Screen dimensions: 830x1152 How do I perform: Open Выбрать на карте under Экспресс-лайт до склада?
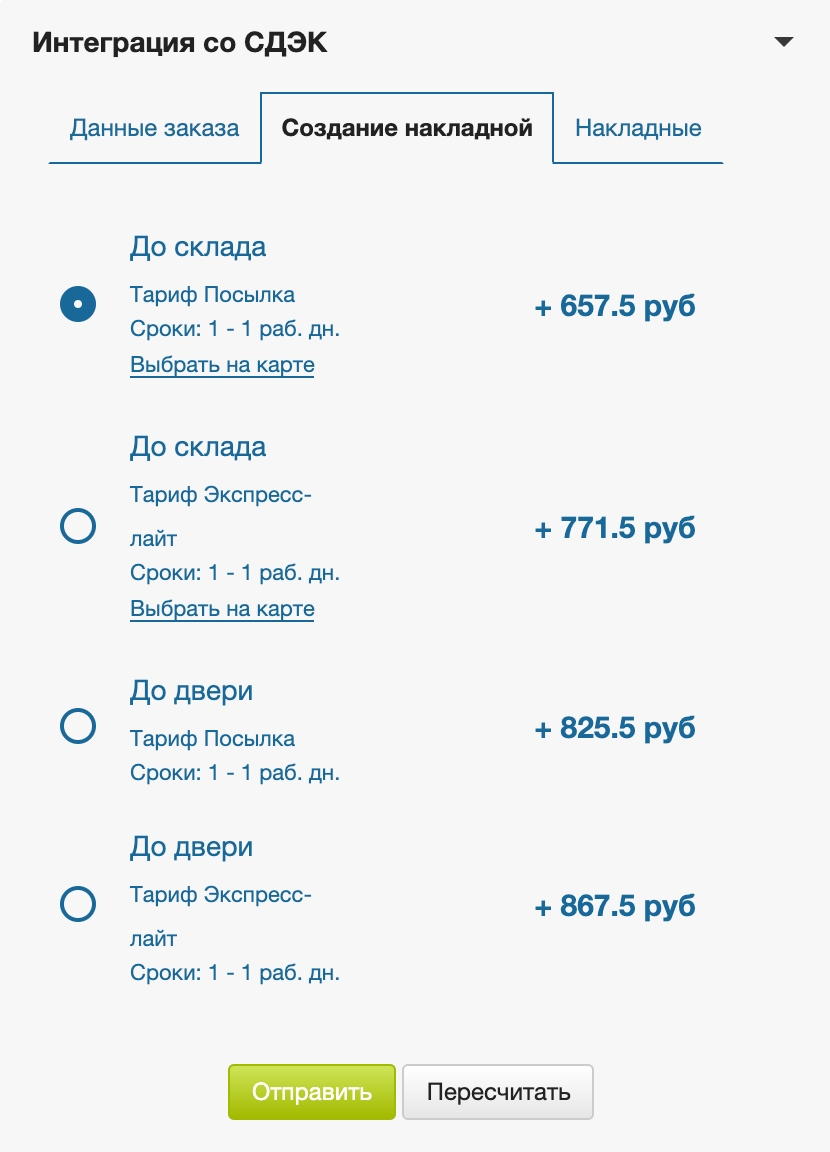(x=222, y=609)
